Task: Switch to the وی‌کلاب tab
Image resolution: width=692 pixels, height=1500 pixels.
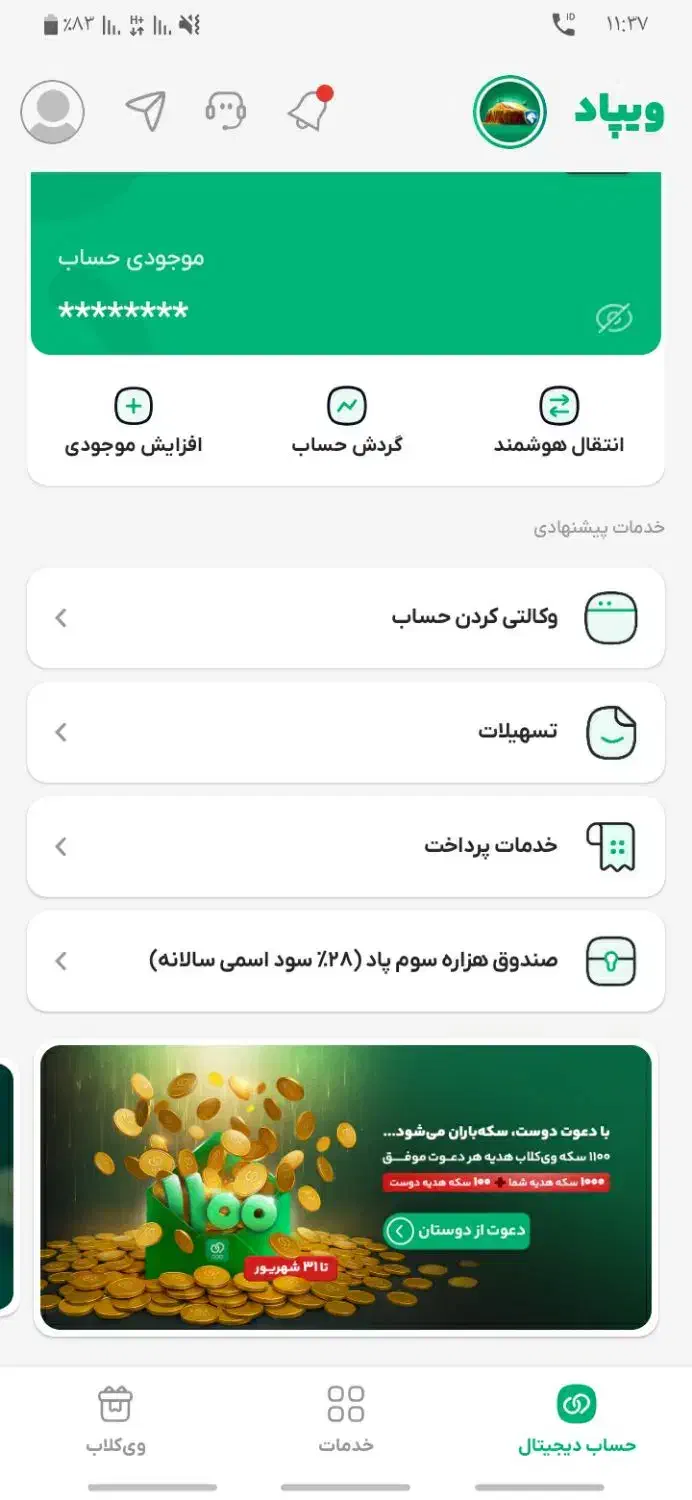Action: 115,1420
